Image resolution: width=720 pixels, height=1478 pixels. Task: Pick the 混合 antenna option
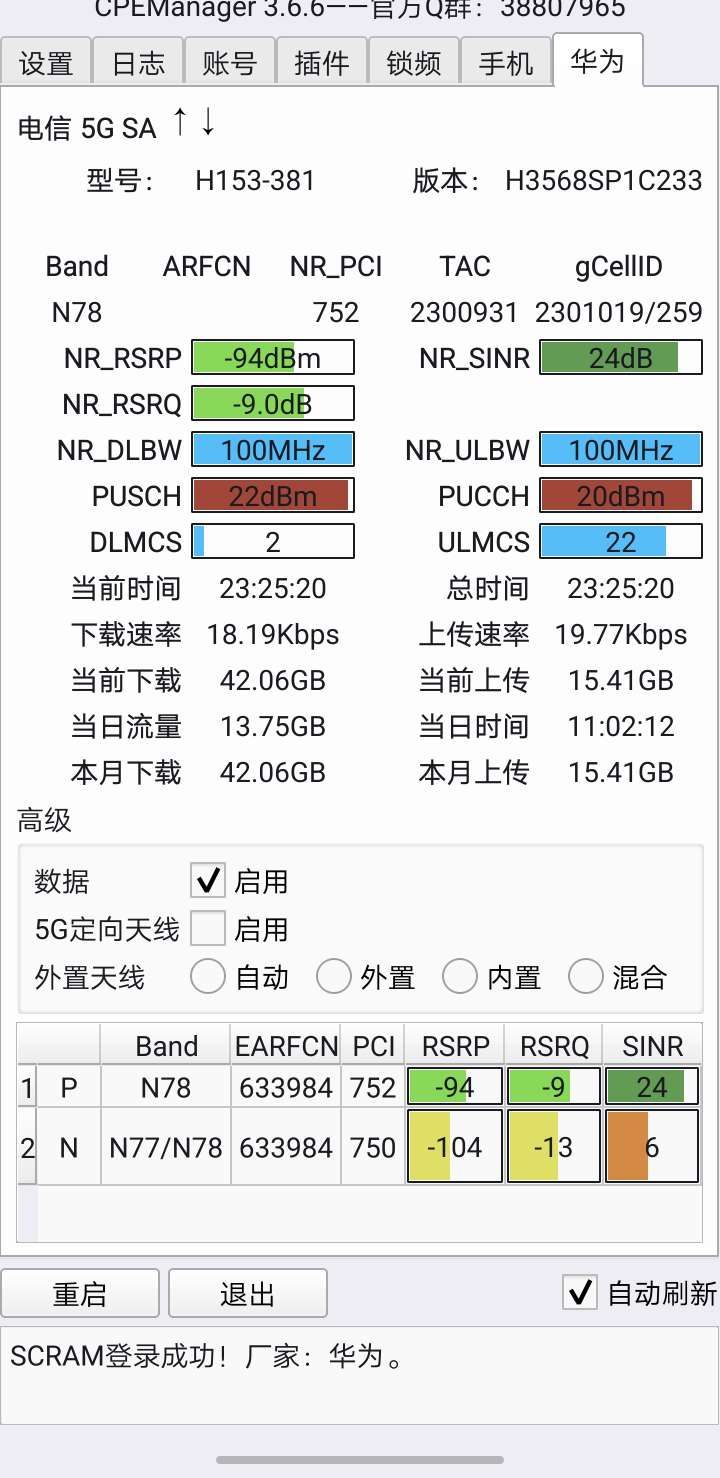tap(585, 976)
